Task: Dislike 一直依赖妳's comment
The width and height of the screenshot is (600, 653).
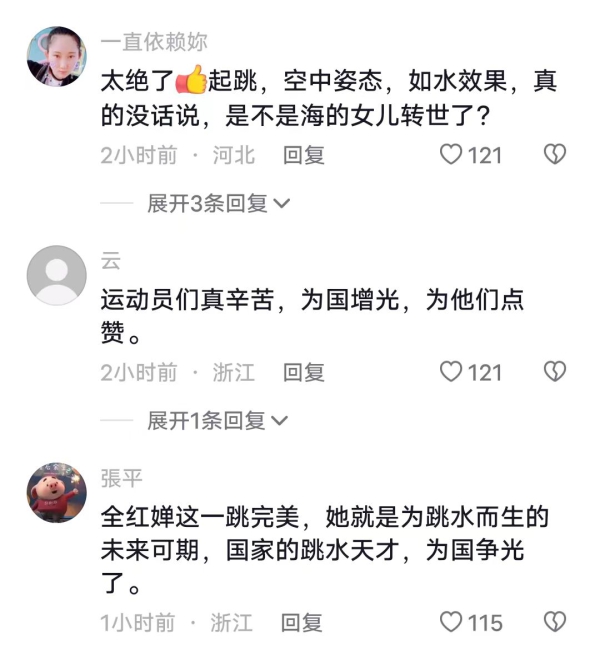Action: coord(554,155)
